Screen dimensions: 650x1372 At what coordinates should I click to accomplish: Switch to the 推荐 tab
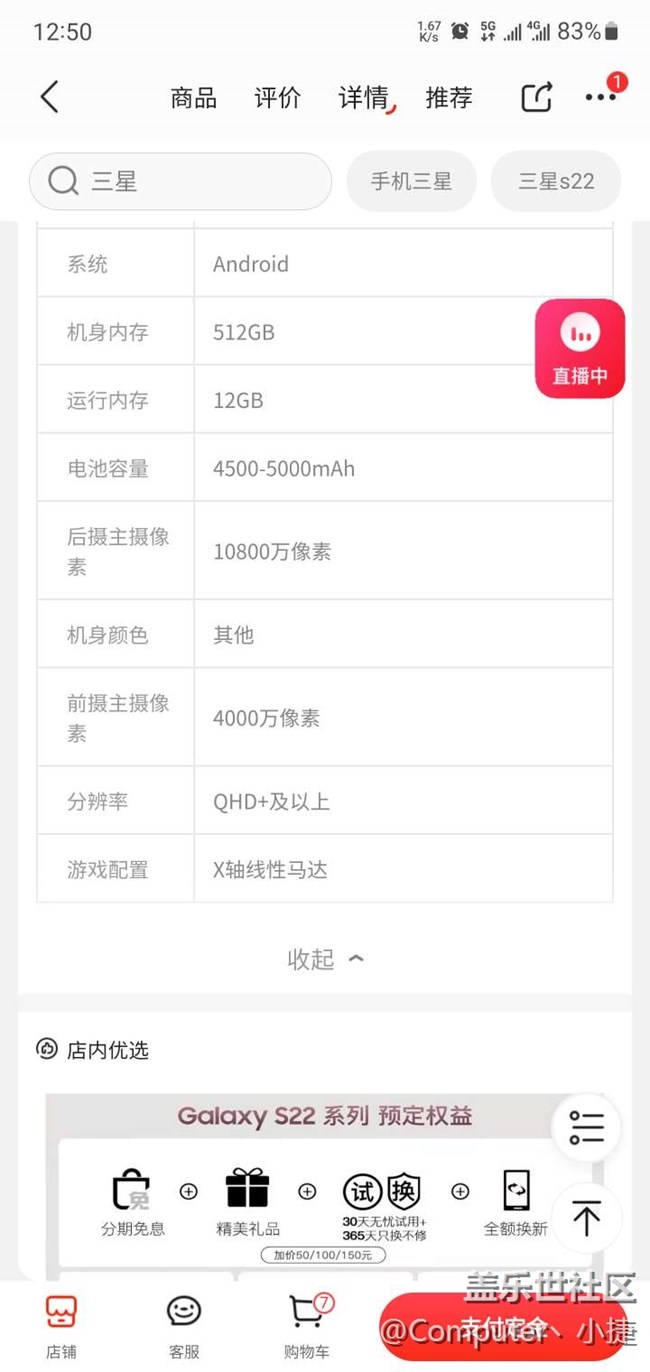coord(448,97)
